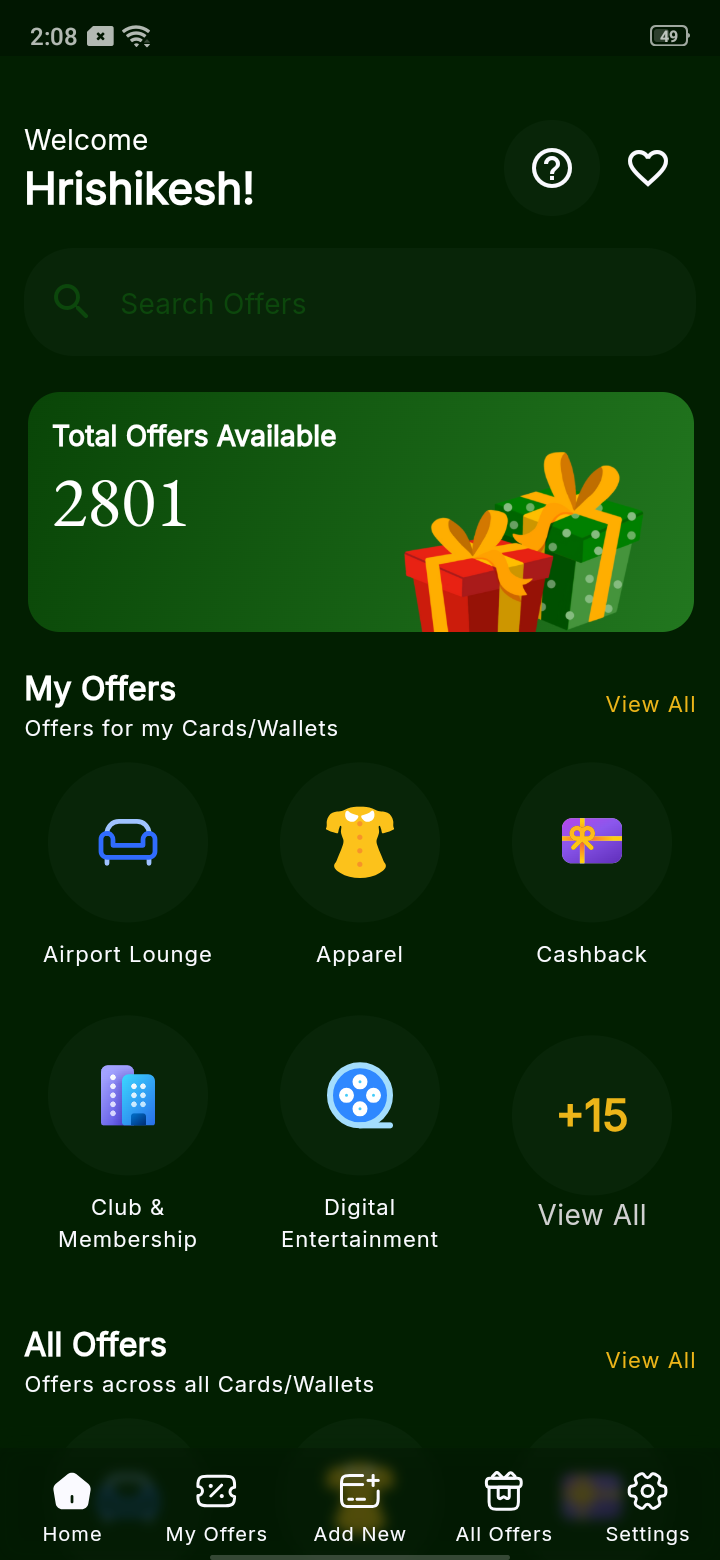The height and width of the screenshot is (1560, 720).
Task: Open the Settings tab
Action: (x=647, y=1506)
